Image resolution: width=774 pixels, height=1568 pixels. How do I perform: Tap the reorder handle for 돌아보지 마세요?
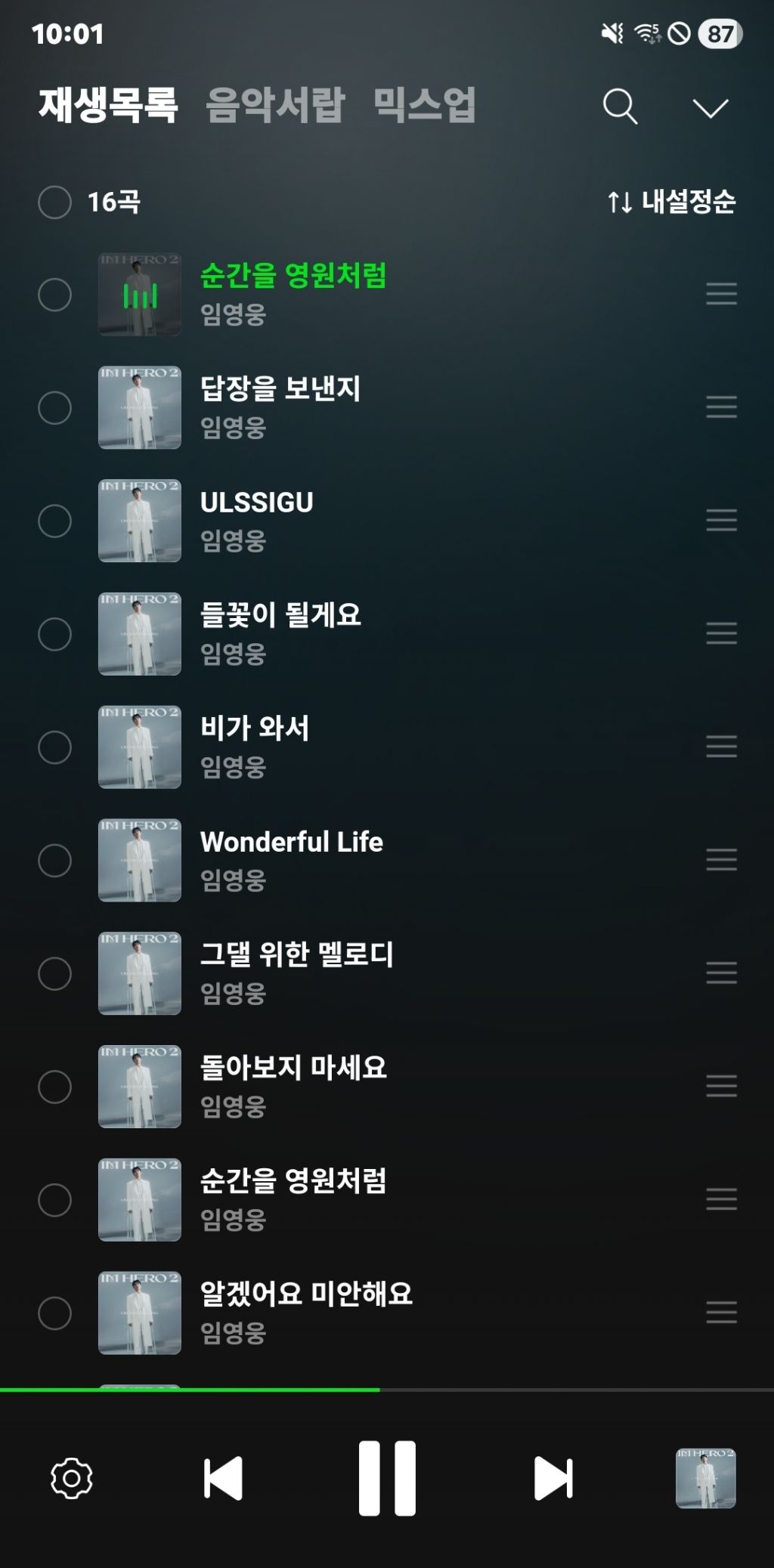721,1086
